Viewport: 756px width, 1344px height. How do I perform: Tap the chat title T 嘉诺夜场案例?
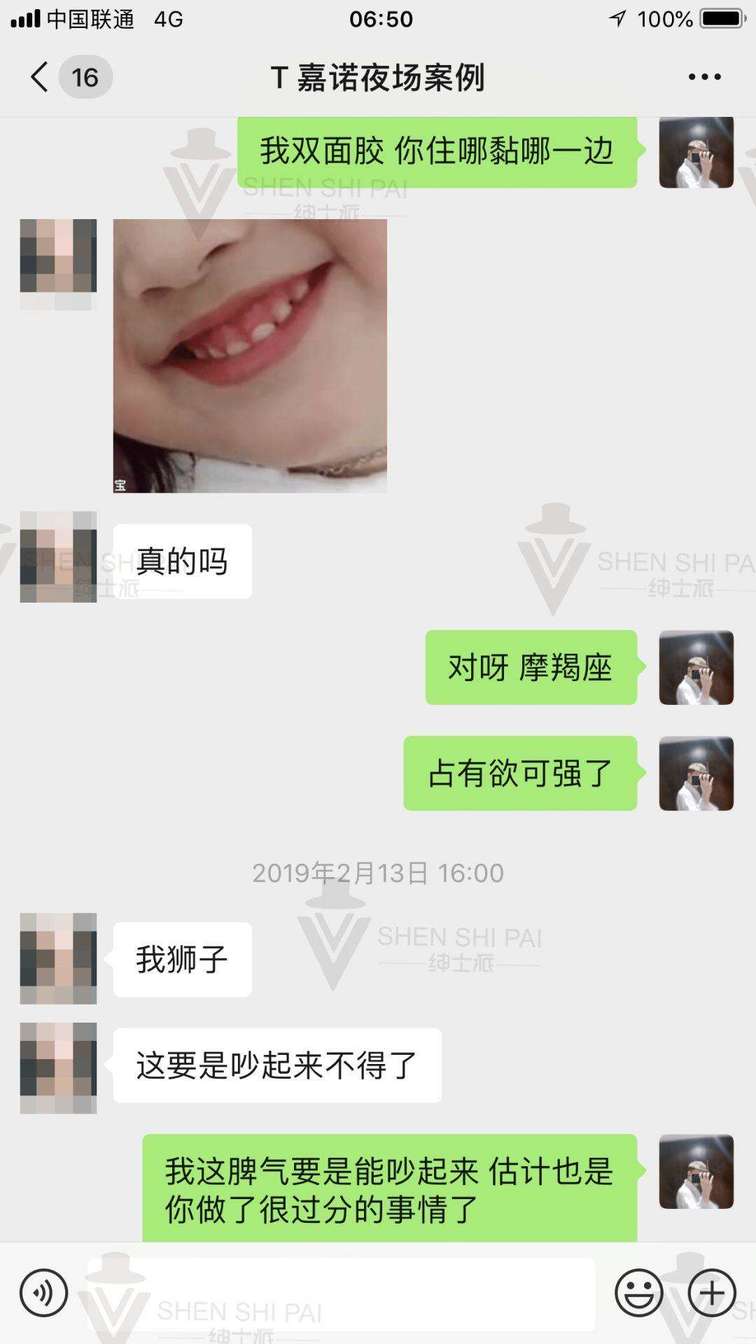tap(378, 76)
